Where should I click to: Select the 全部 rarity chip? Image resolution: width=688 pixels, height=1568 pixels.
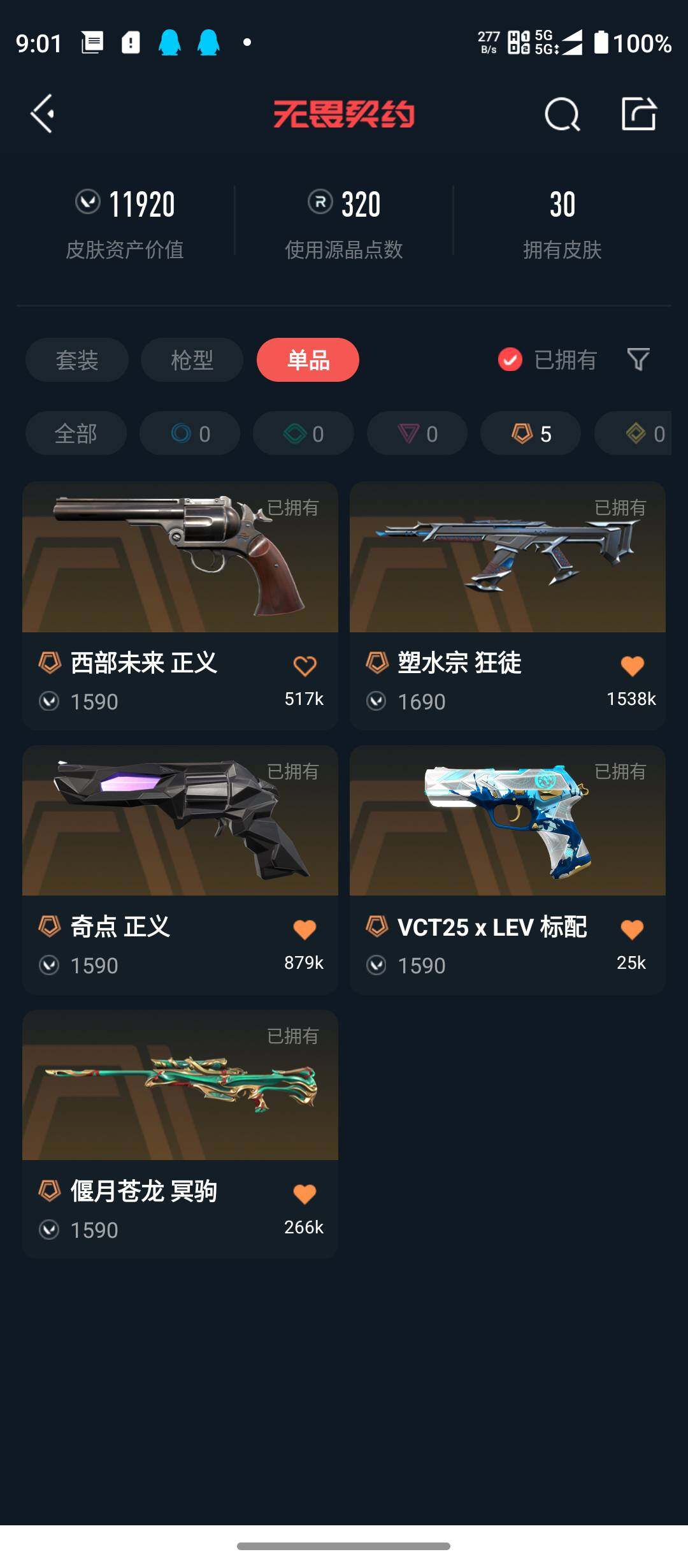[76, 433]
